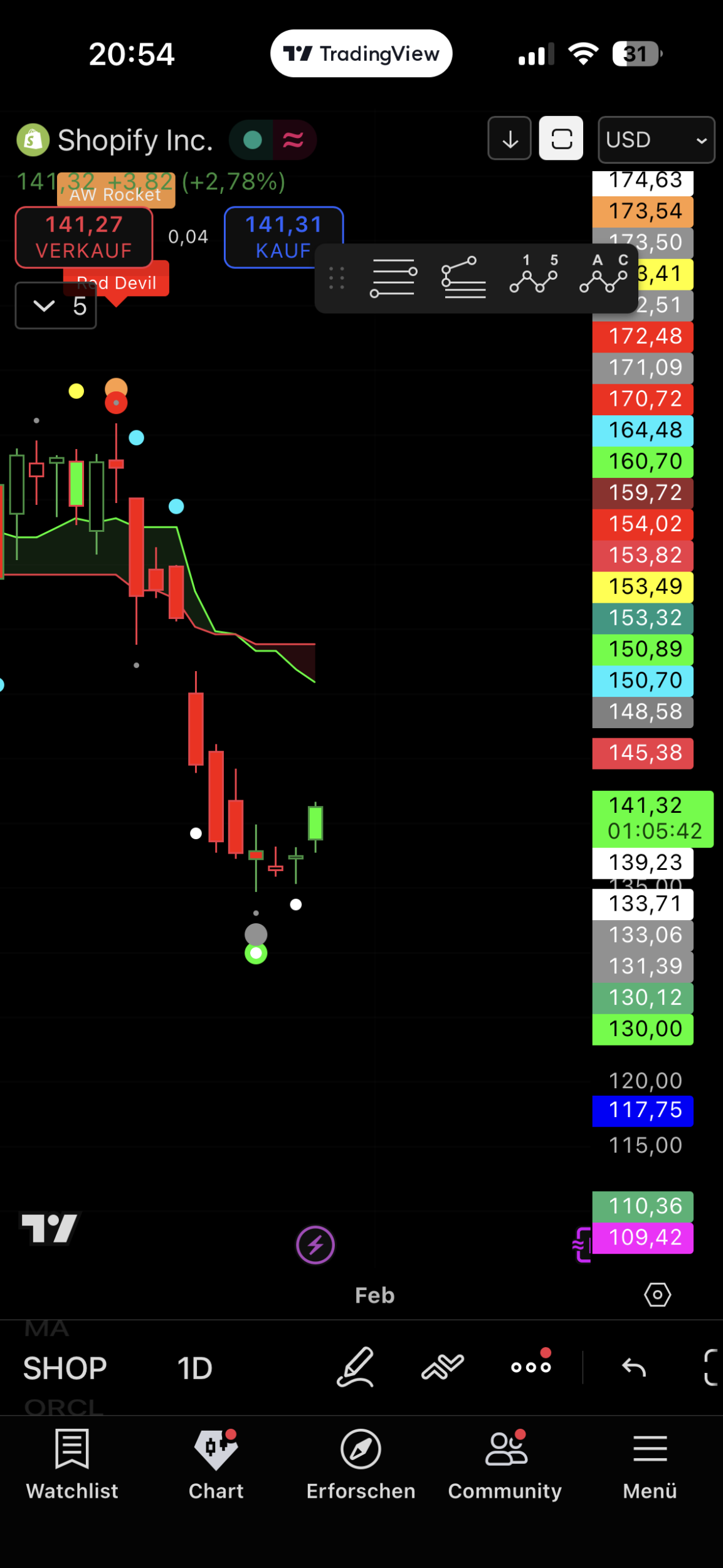The width and height of the screenshot is (723, 1568).
Task: Tap the purple lightning bolt icon
Action: [315, 1244]
